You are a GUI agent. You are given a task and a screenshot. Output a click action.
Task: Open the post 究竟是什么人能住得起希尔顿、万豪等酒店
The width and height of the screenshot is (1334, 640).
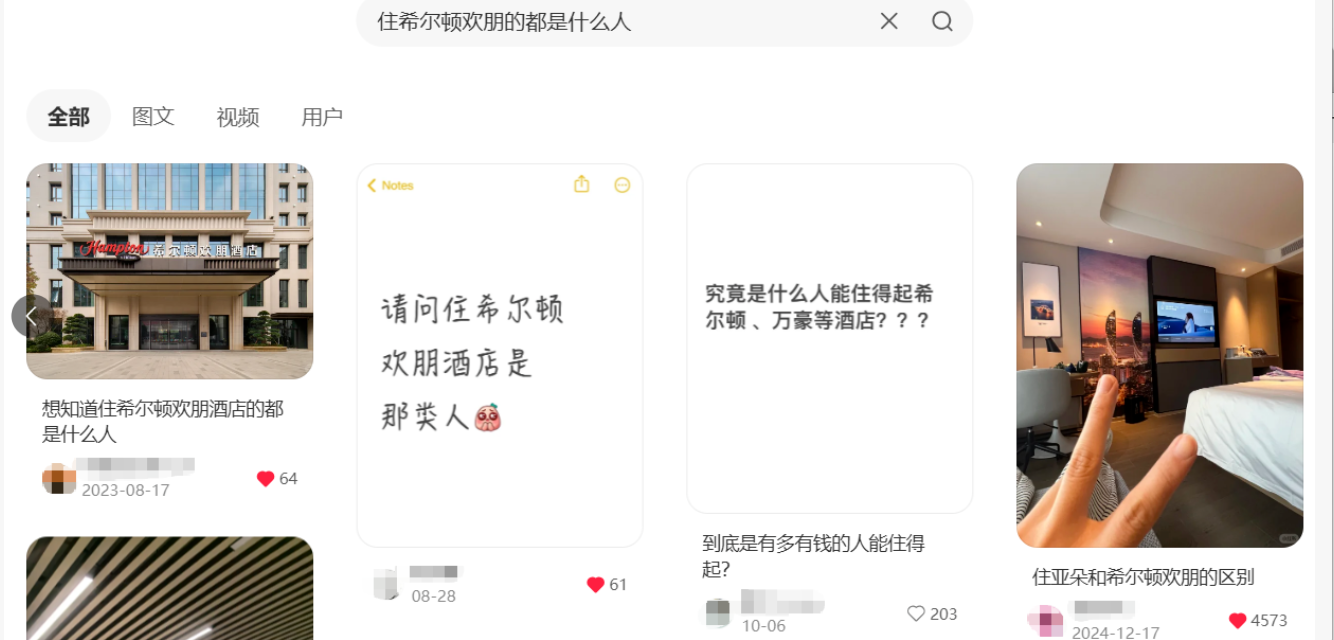tap(829, 338)
